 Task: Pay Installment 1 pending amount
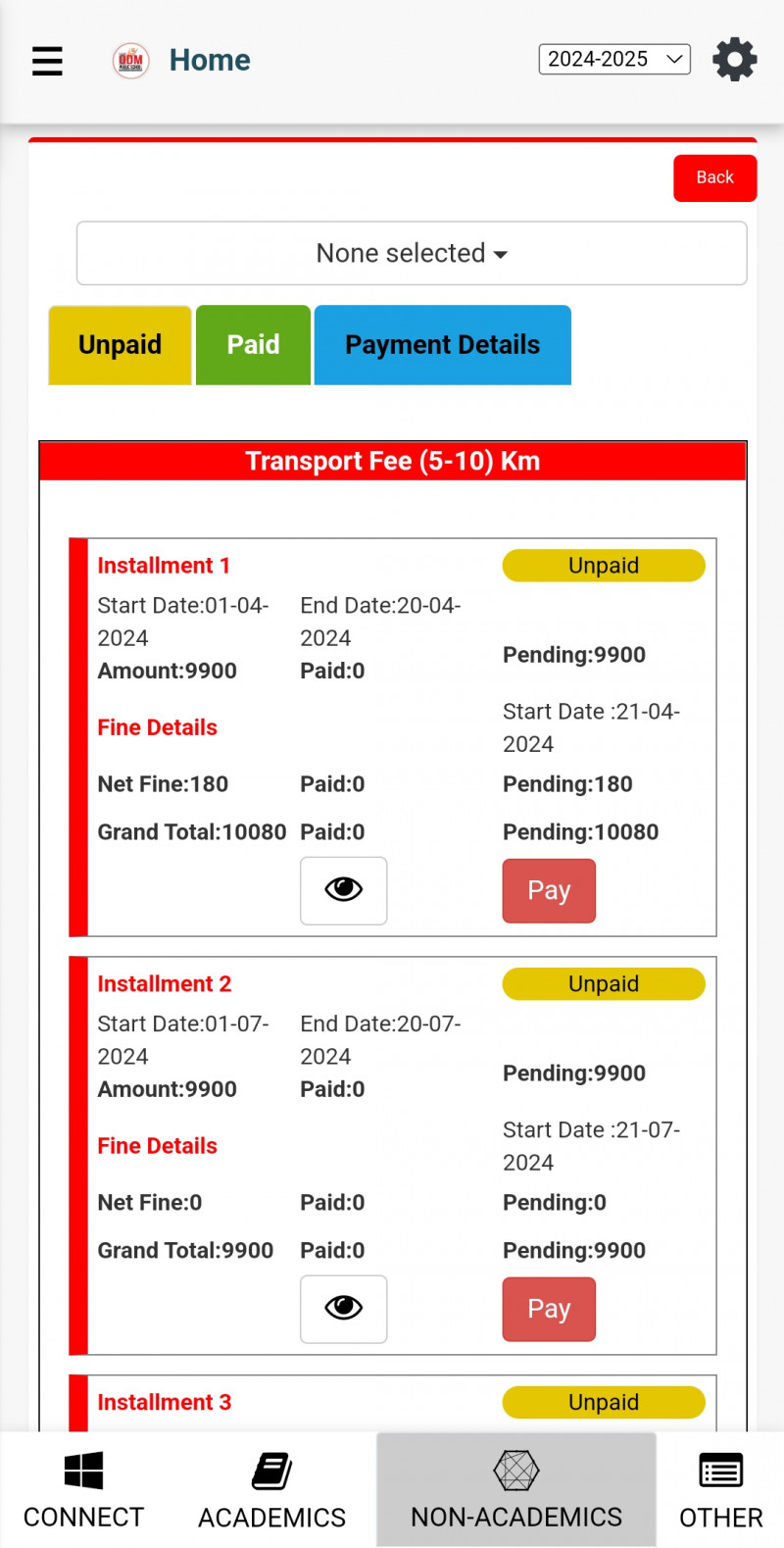coord(549,890)
